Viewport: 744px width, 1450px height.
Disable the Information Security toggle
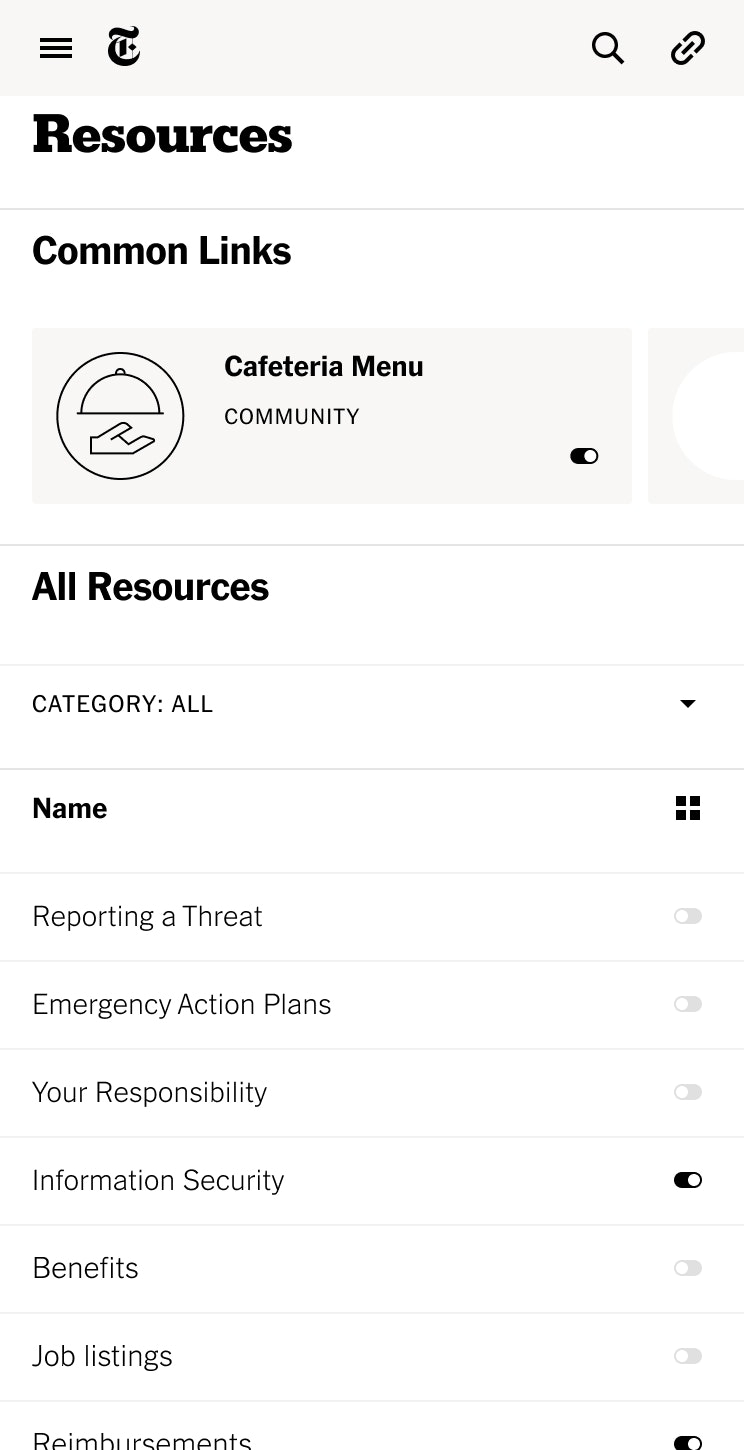(x=688, y=1180)
